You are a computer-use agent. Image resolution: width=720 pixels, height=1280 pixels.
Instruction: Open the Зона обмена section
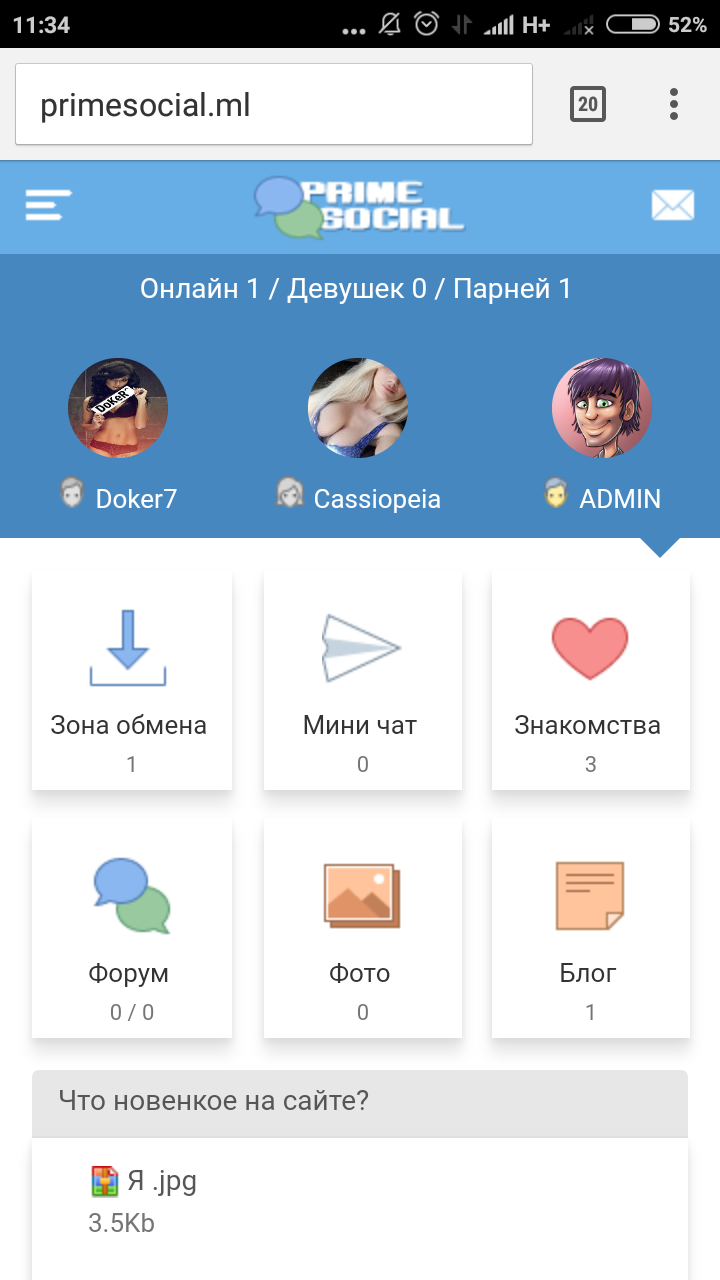(x=131, y=681)
